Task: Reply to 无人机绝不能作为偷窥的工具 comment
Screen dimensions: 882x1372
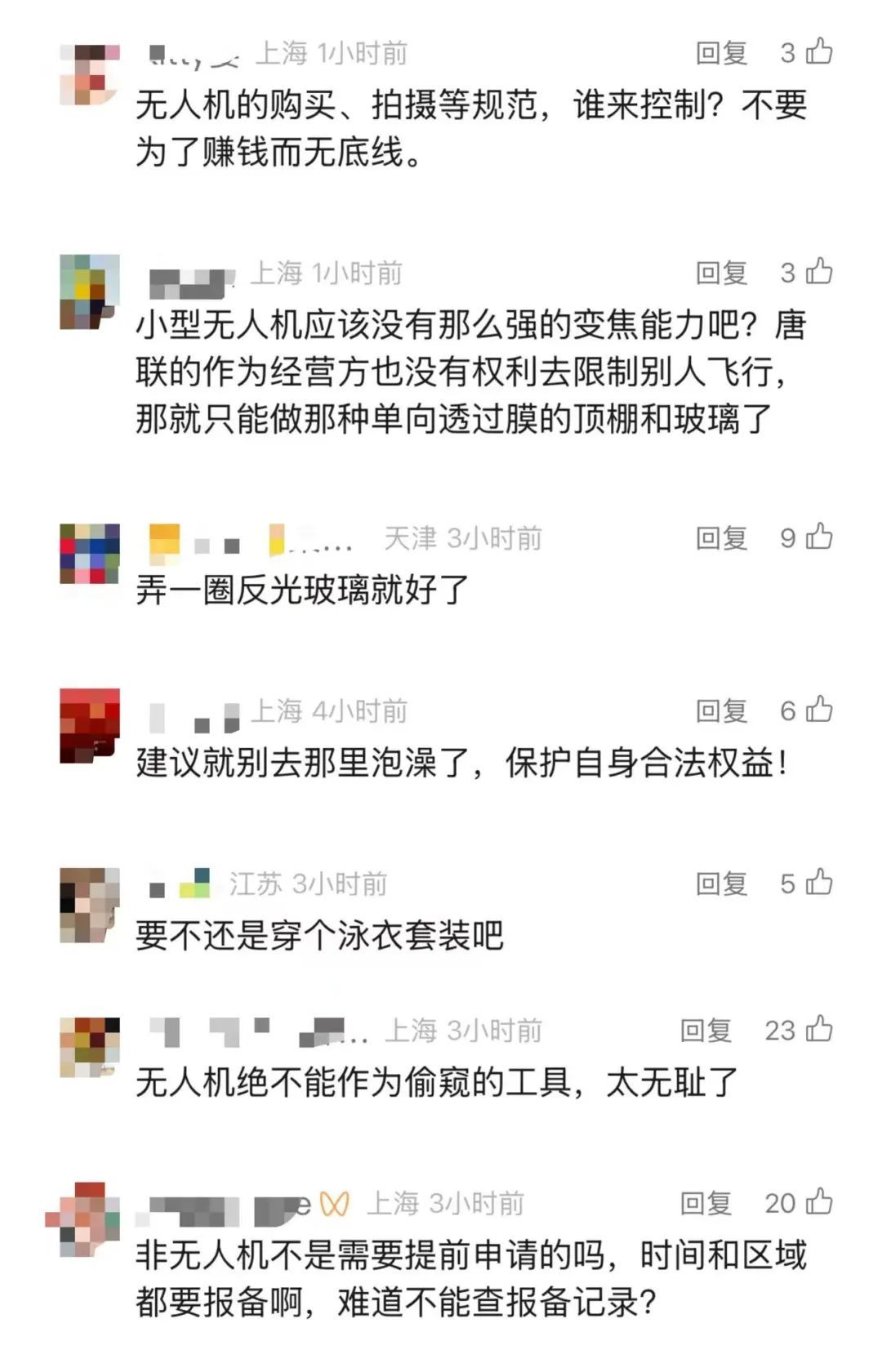Action: point(706,1031)
